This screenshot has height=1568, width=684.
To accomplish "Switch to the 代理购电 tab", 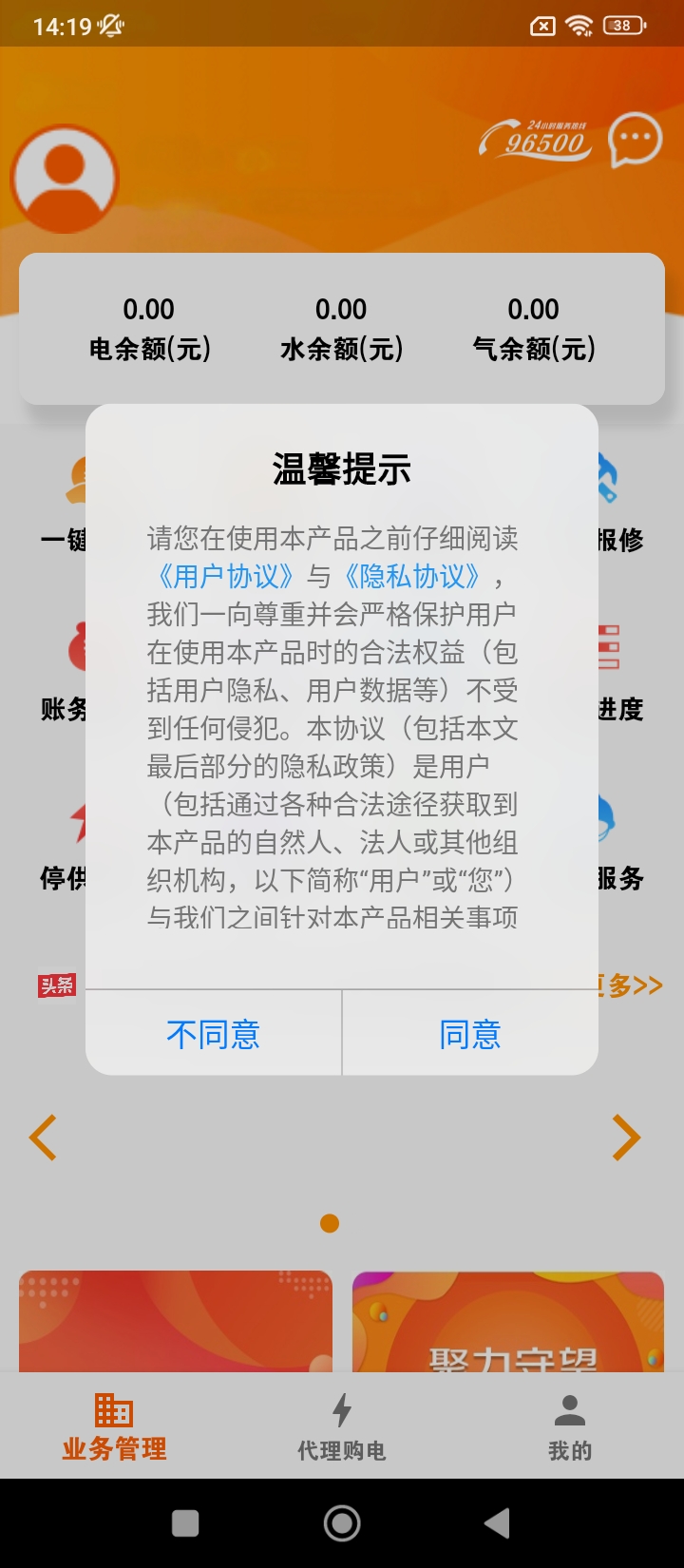I will pyautogui.click(x=342, y=1426).
